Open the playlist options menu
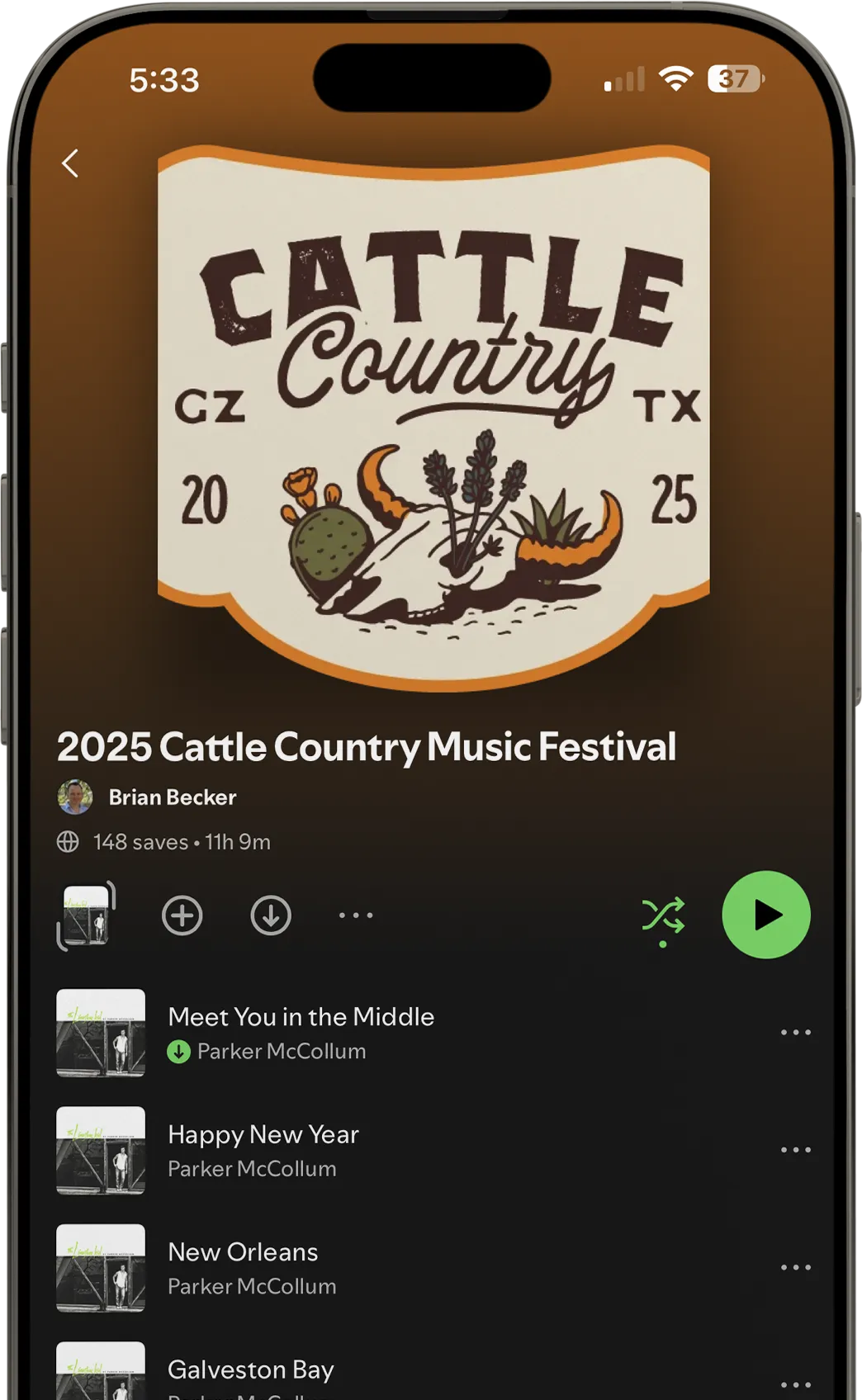 point(355,915)
